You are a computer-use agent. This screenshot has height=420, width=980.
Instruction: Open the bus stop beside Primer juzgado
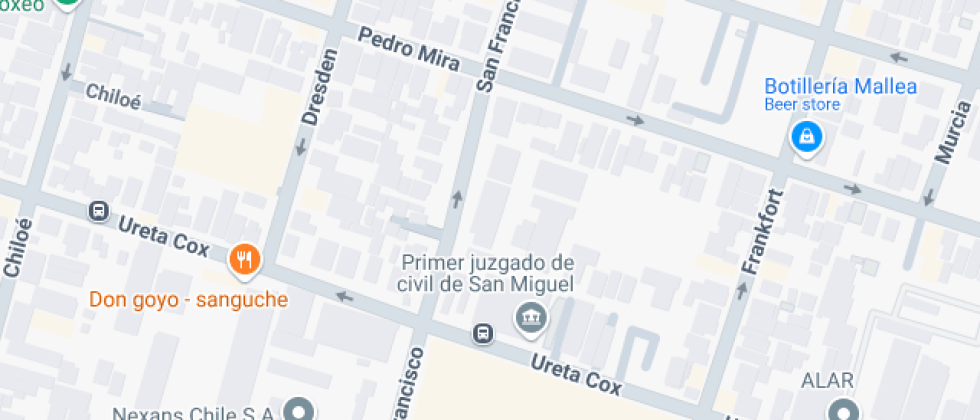[484, 333]
